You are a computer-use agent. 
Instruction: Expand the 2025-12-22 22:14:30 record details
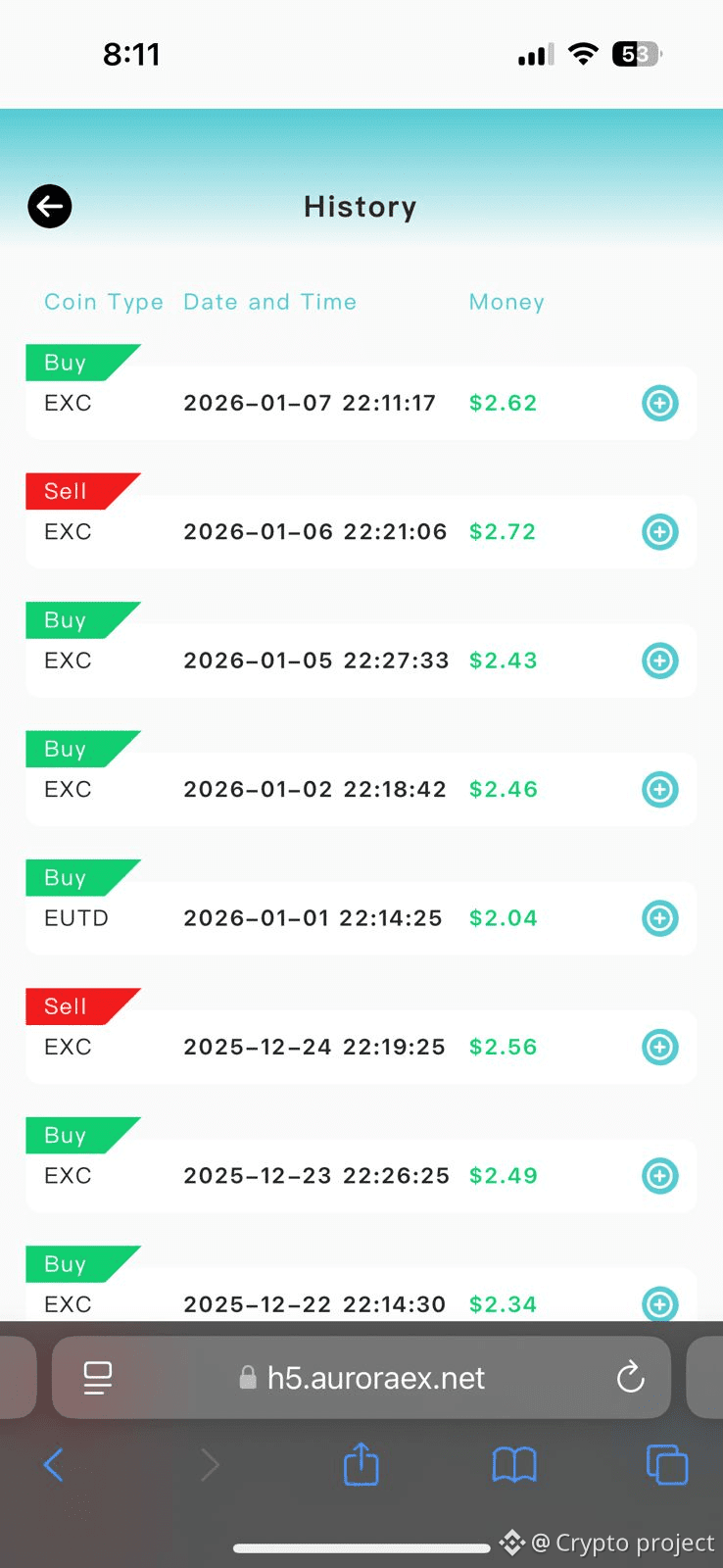tap(659, 1303)
